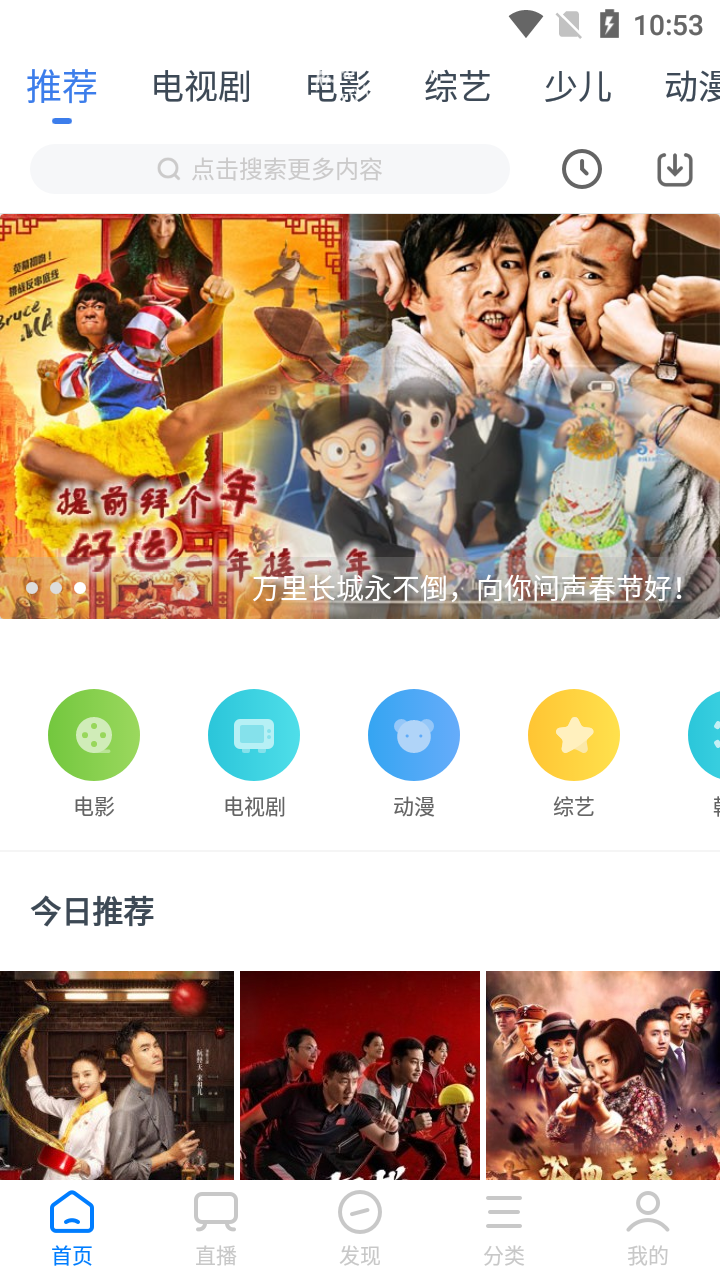Open the yellow 综艺 category shortcut
The image size is (720, 1280).
(574, 735)
